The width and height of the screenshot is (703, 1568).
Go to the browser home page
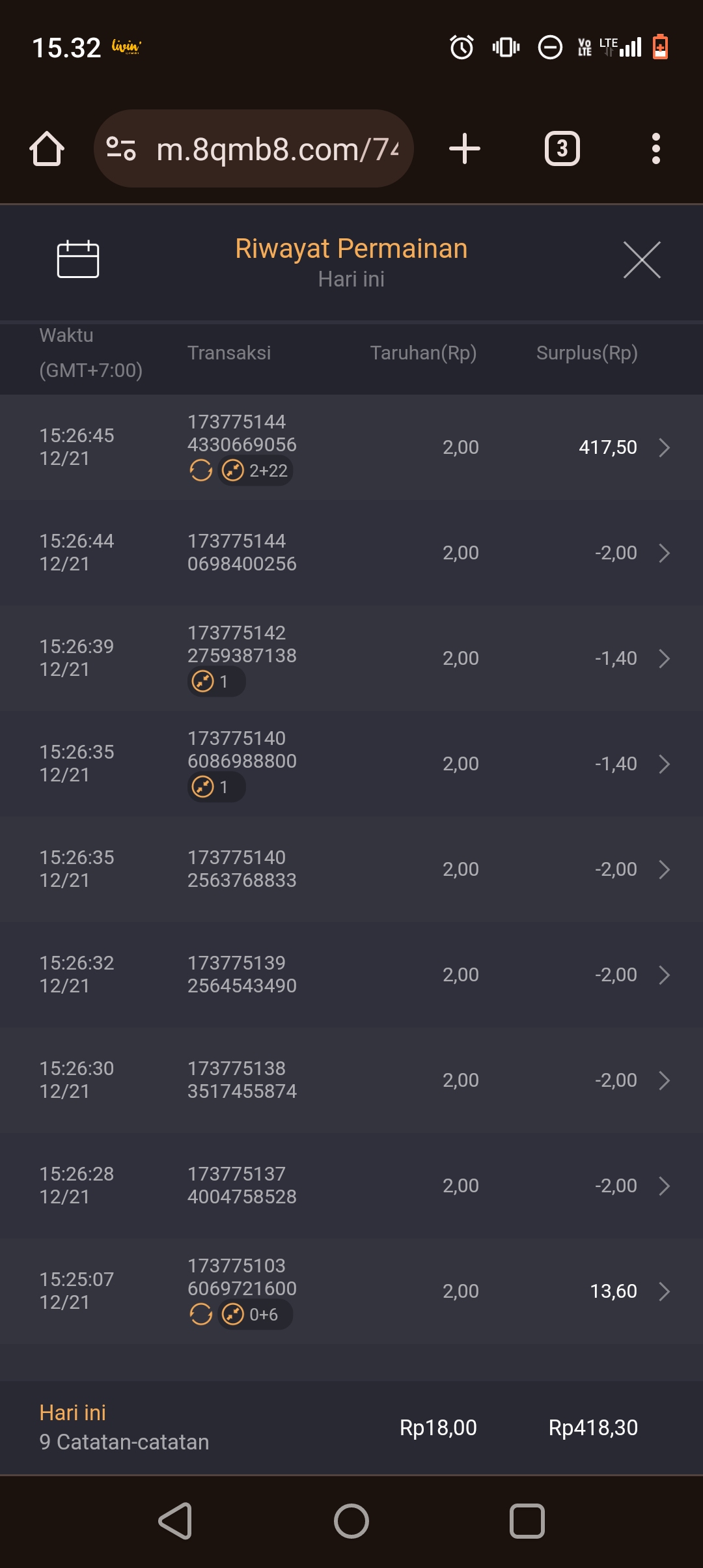(47, 149)
